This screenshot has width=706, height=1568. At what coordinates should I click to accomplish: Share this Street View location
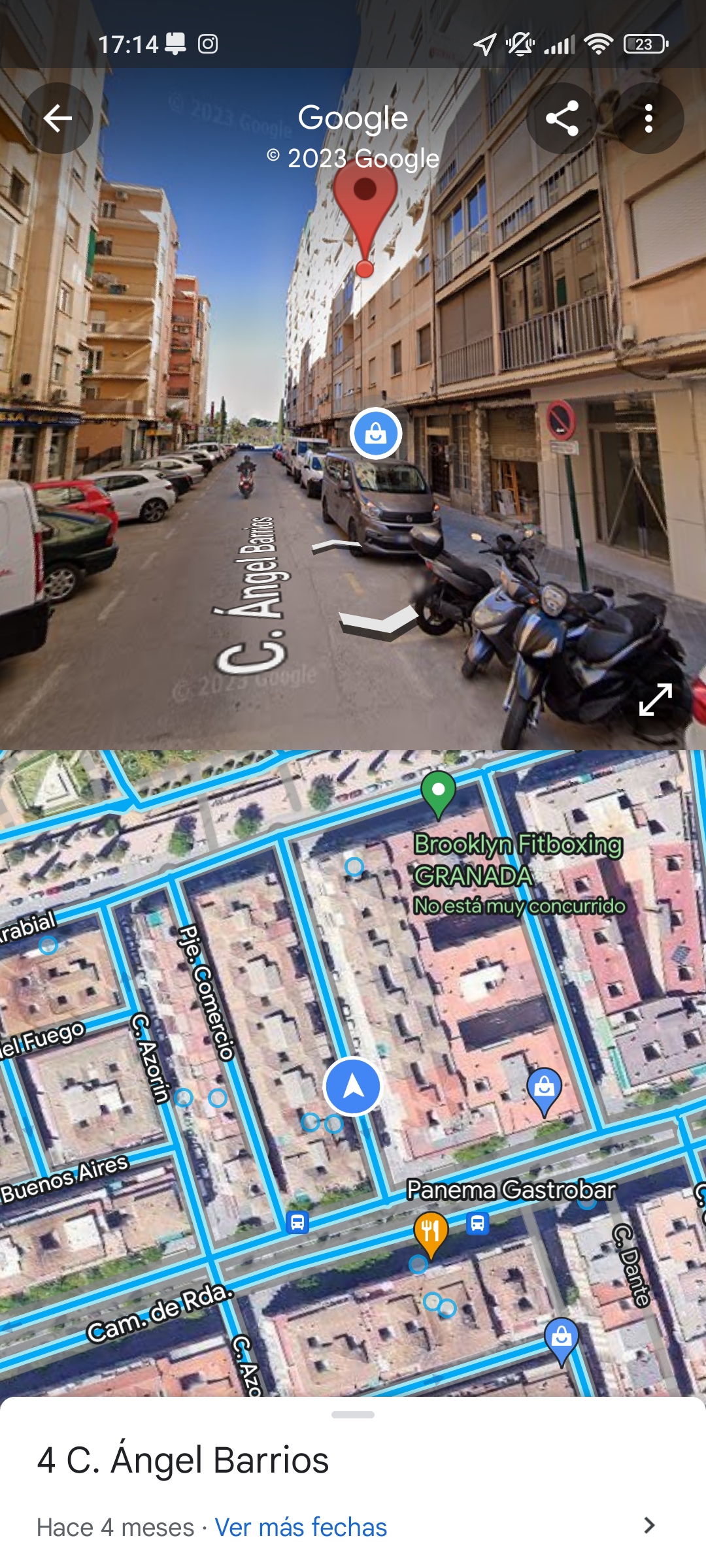click(562, 118)
